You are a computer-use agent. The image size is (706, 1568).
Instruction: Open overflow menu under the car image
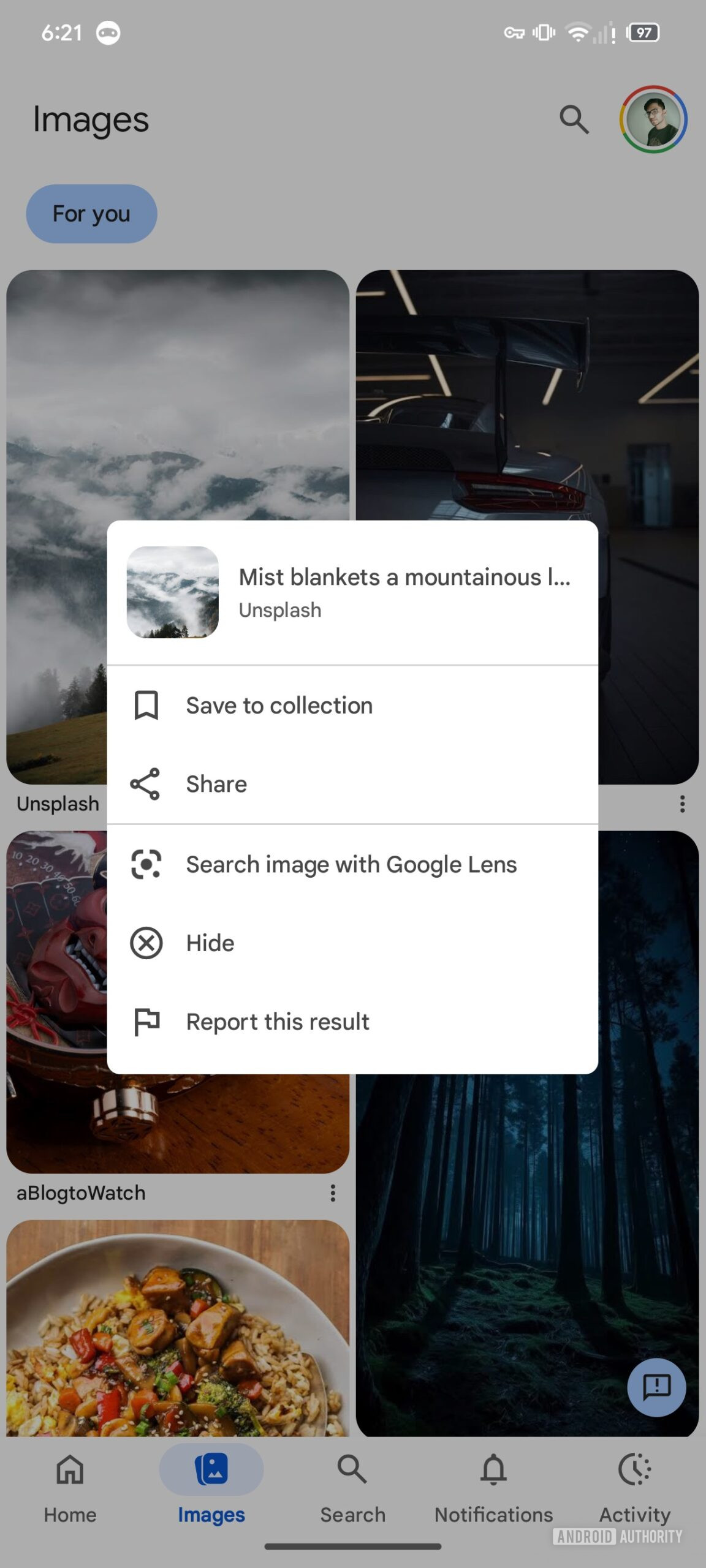(x=682, y=804)
